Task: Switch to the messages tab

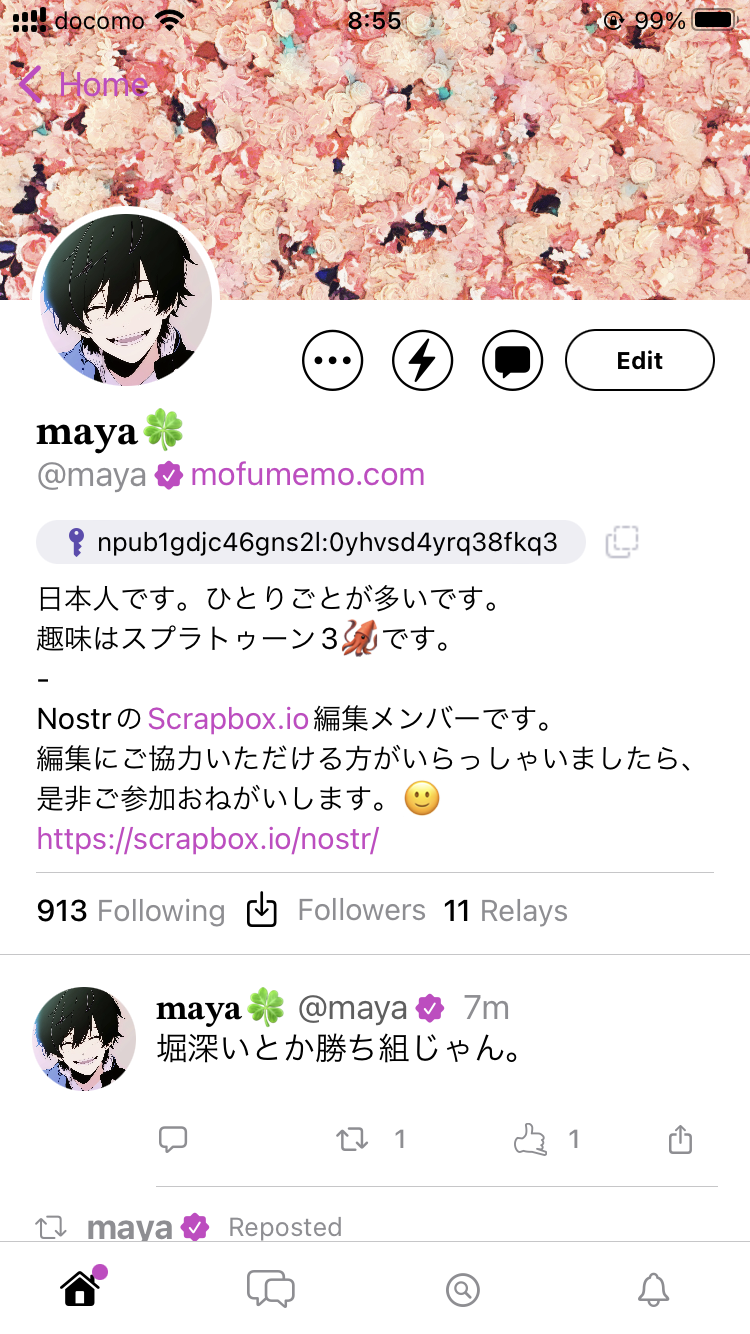Action: 270,1290
